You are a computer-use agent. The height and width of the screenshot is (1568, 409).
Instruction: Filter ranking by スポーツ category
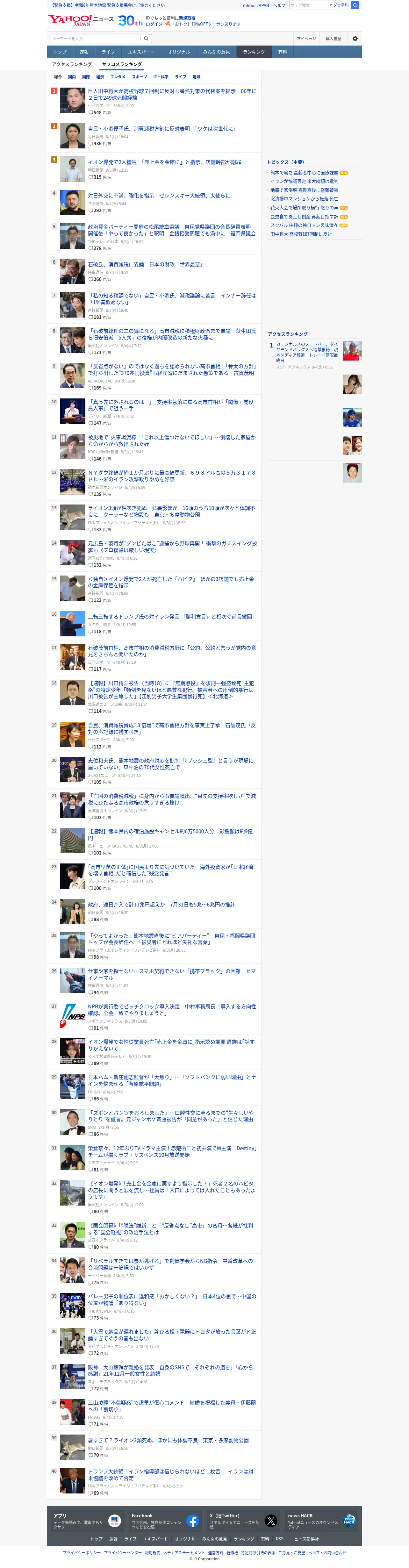coord(140,77)
